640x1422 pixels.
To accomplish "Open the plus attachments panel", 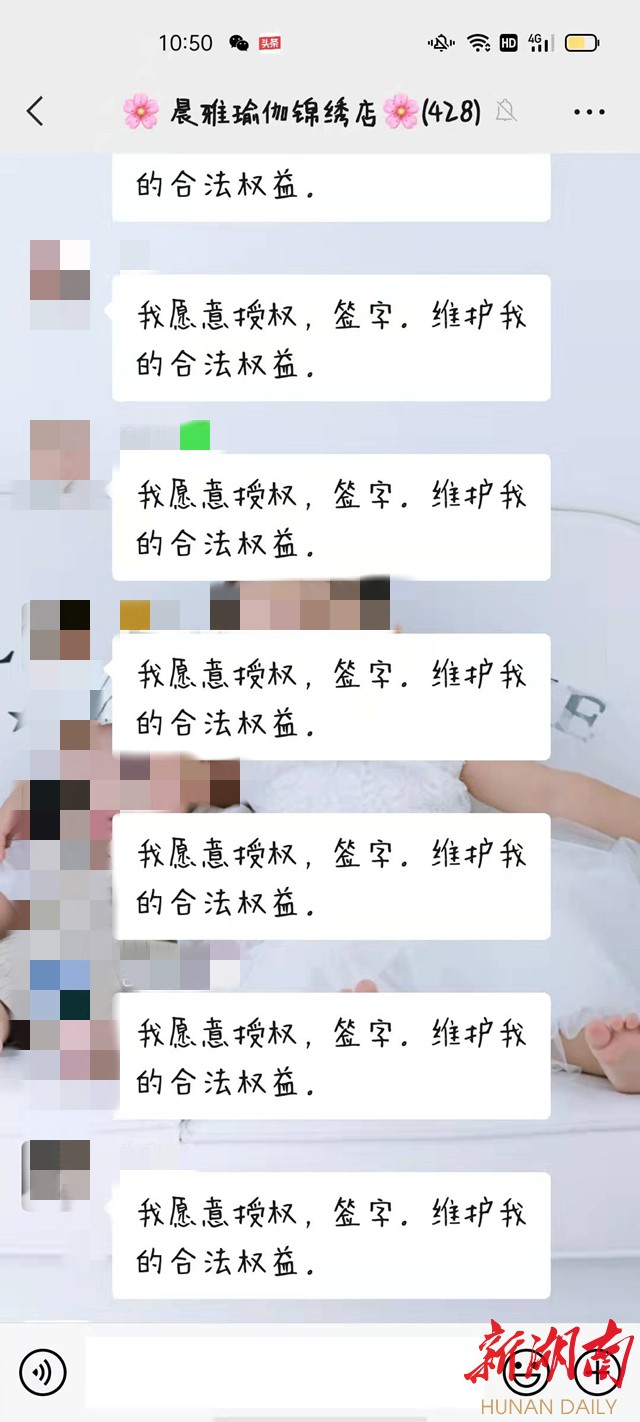I will point(597,1372).
